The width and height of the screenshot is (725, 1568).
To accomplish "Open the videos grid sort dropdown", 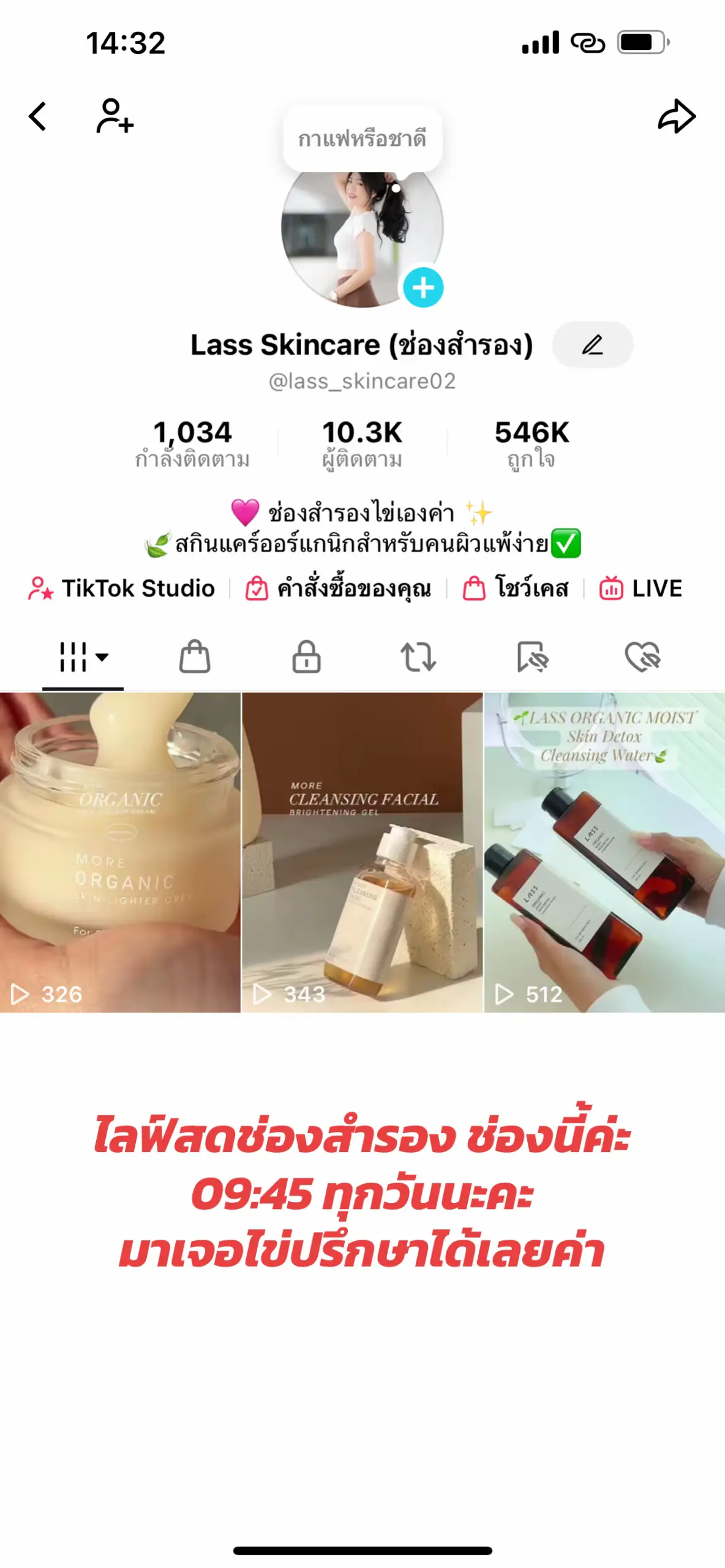I will (x=83, y=657).
